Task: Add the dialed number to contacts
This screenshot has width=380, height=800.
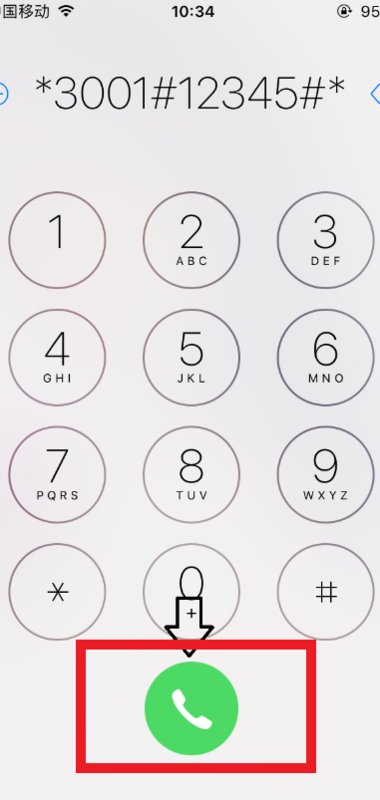Action: [4, 94]
